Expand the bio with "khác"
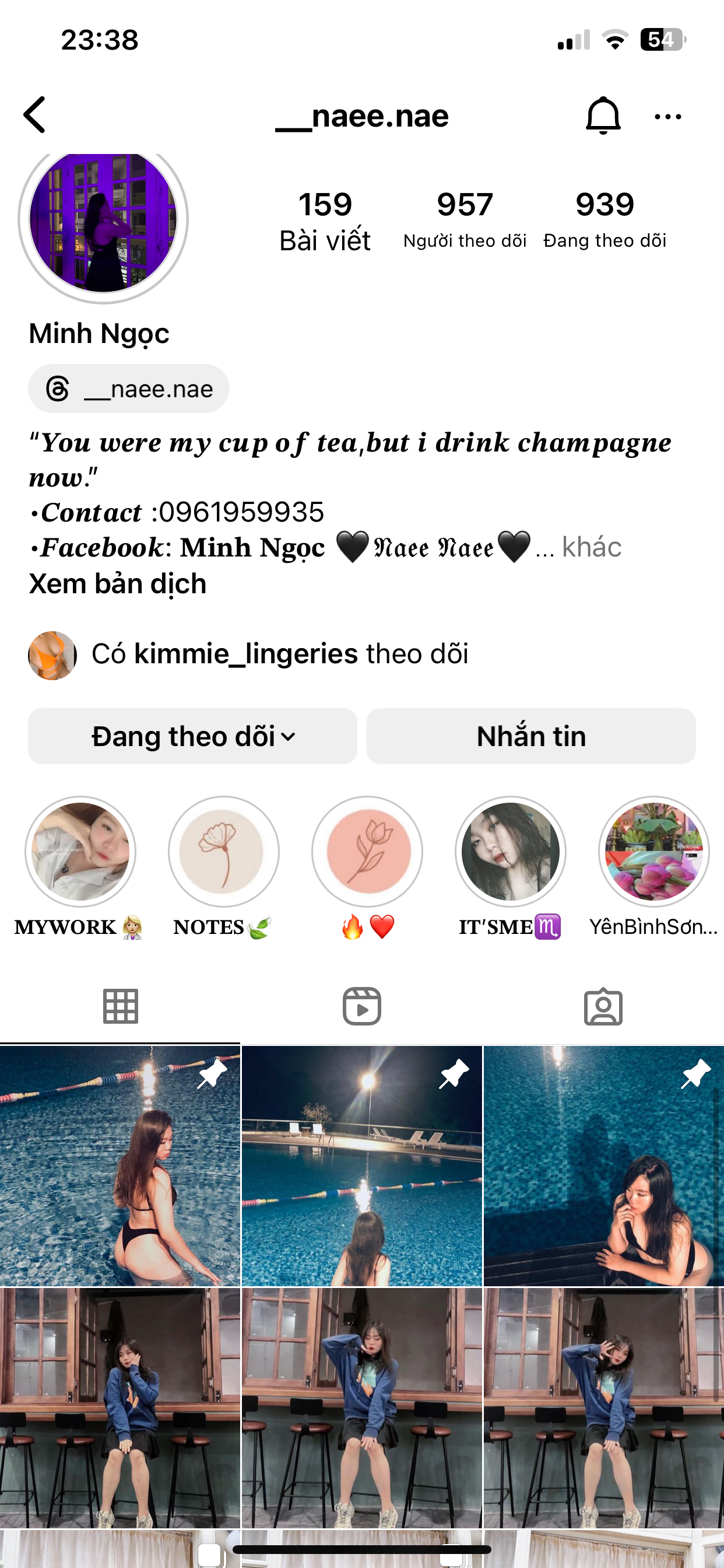Image resolution: width=724 pixels, height=1568 pixels. [x=590, y=547]
